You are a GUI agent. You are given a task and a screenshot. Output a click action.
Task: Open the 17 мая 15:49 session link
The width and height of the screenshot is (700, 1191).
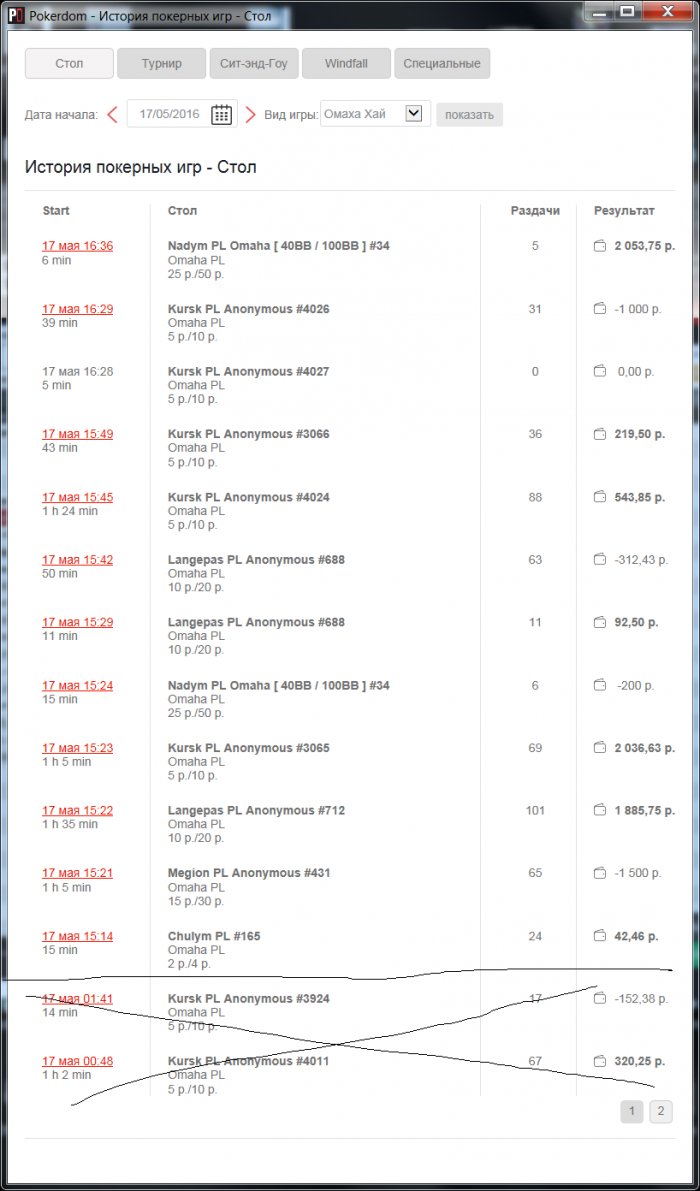point(77,434)
